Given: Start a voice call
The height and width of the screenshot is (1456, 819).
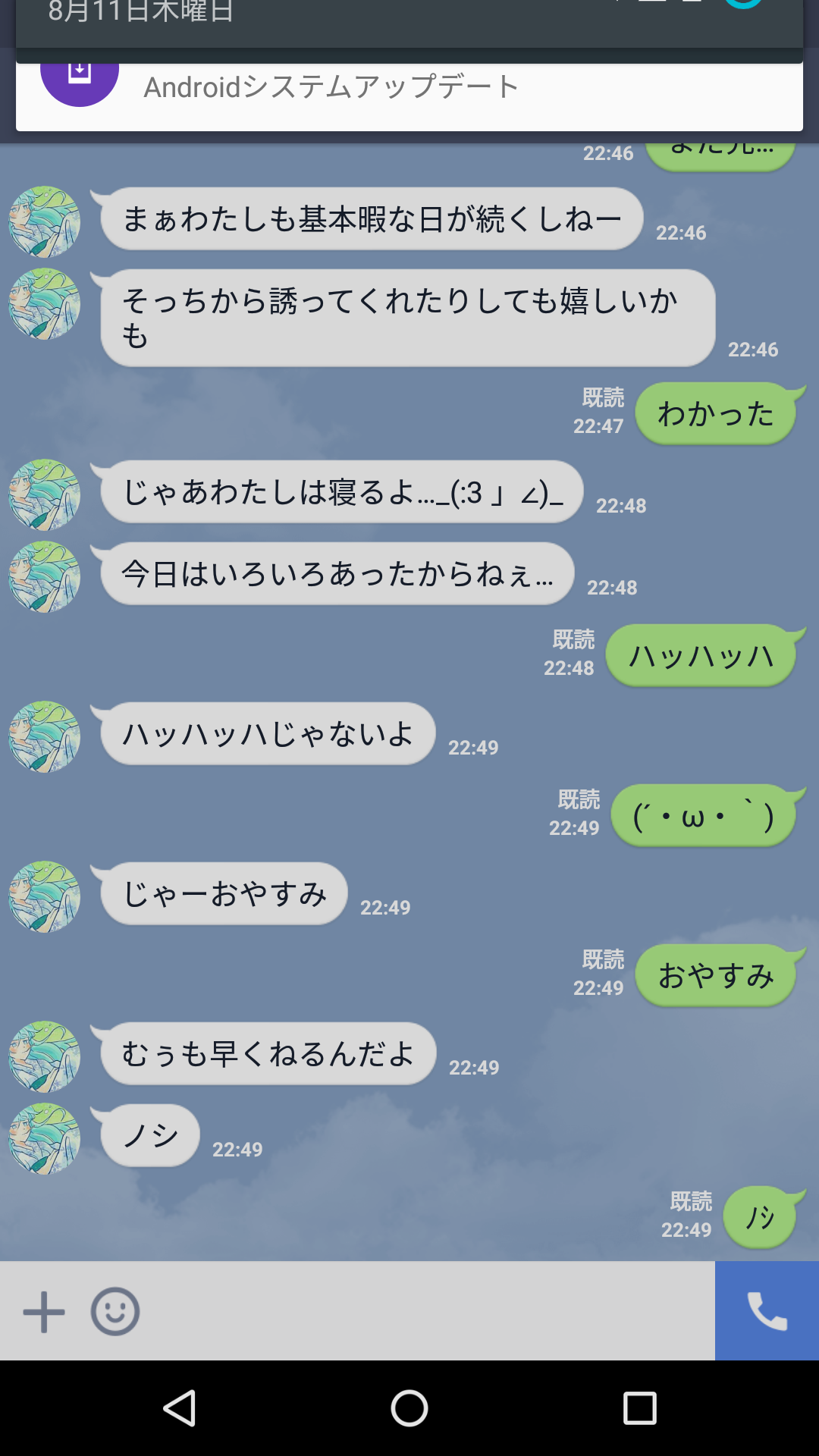Looking at the screenshot, I should 767,1311.
